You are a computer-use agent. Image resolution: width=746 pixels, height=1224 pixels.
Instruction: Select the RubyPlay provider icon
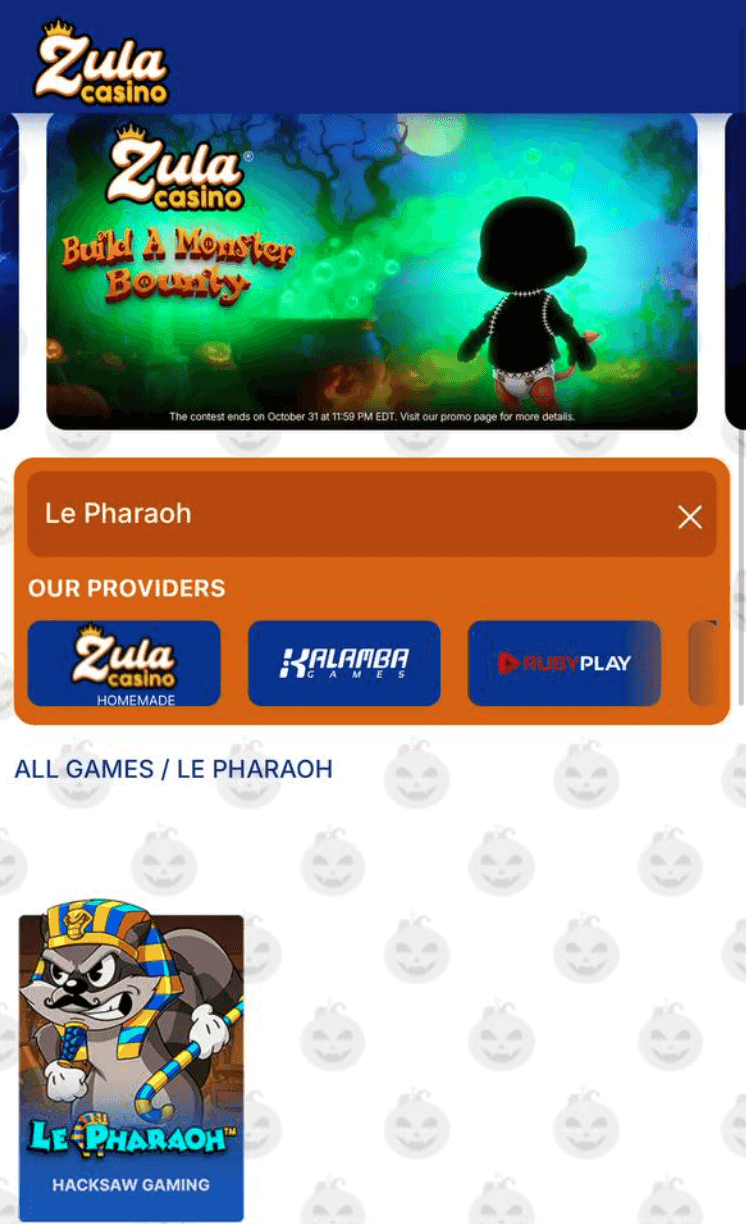point(563,663)
